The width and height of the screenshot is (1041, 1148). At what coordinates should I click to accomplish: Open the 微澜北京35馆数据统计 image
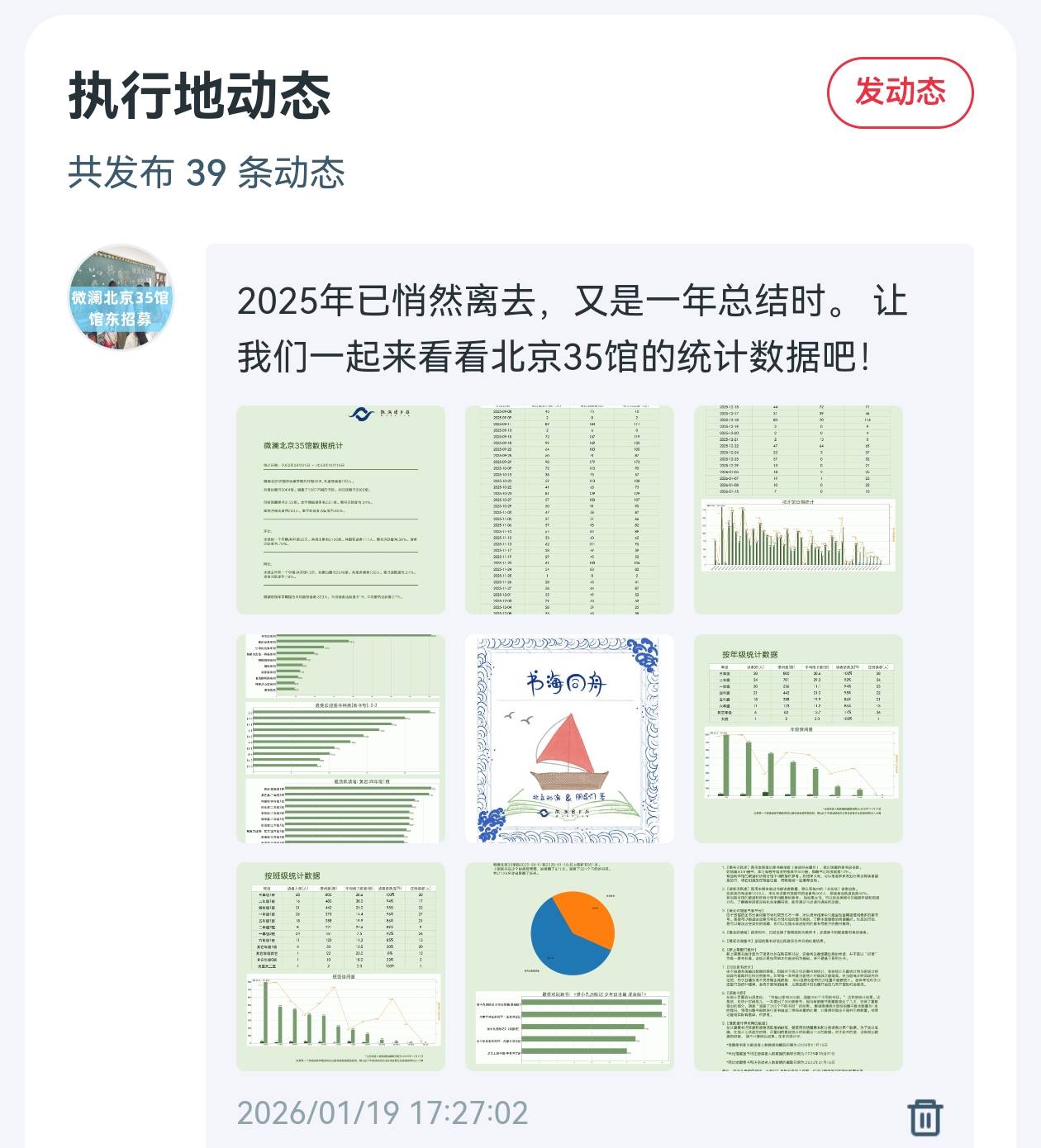pyautogui.click(x=340, y=510)
